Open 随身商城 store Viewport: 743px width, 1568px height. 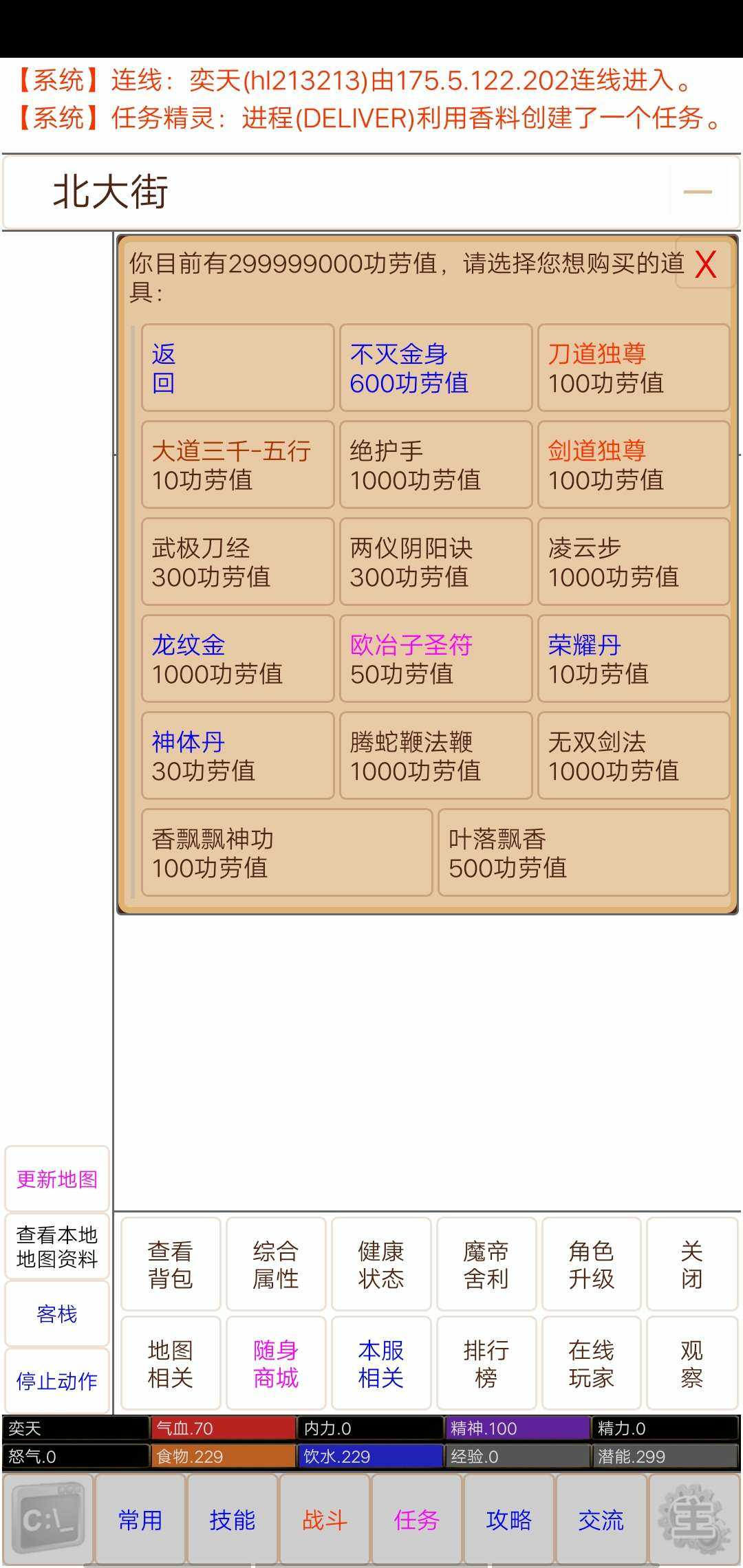(x=276, y=1363)
